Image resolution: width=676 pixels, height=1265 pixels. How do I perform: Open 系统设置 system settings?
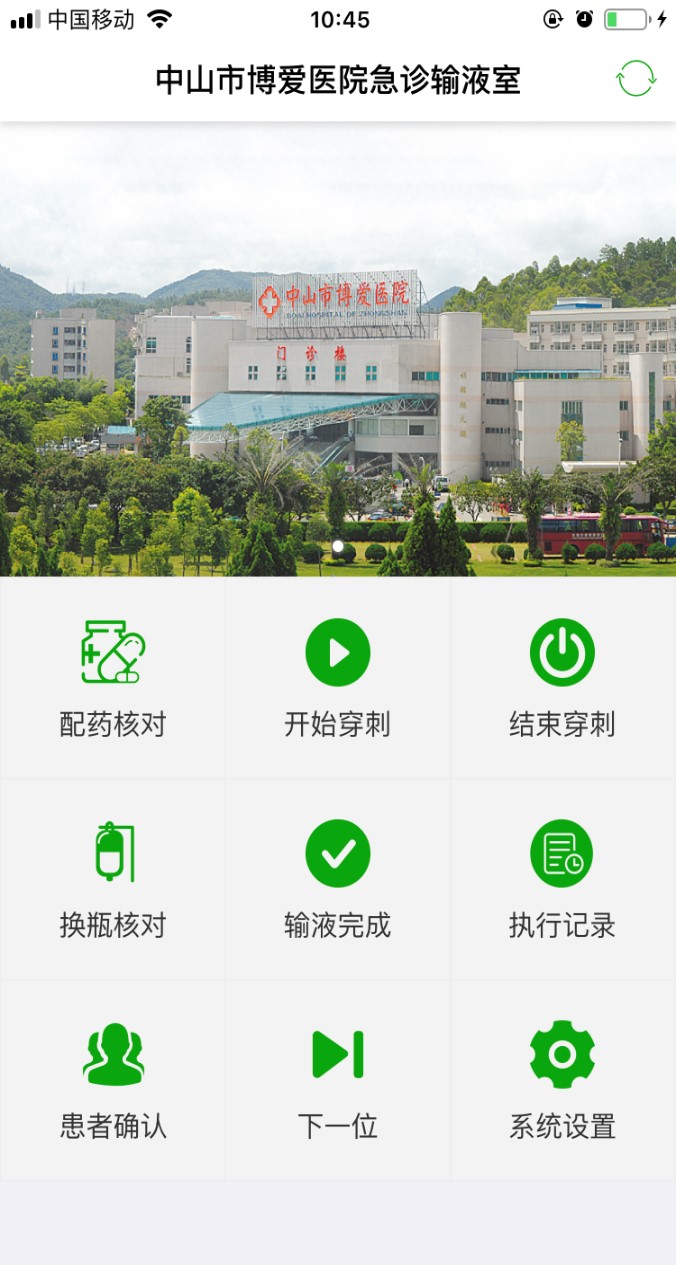(x=562, y=1079)
